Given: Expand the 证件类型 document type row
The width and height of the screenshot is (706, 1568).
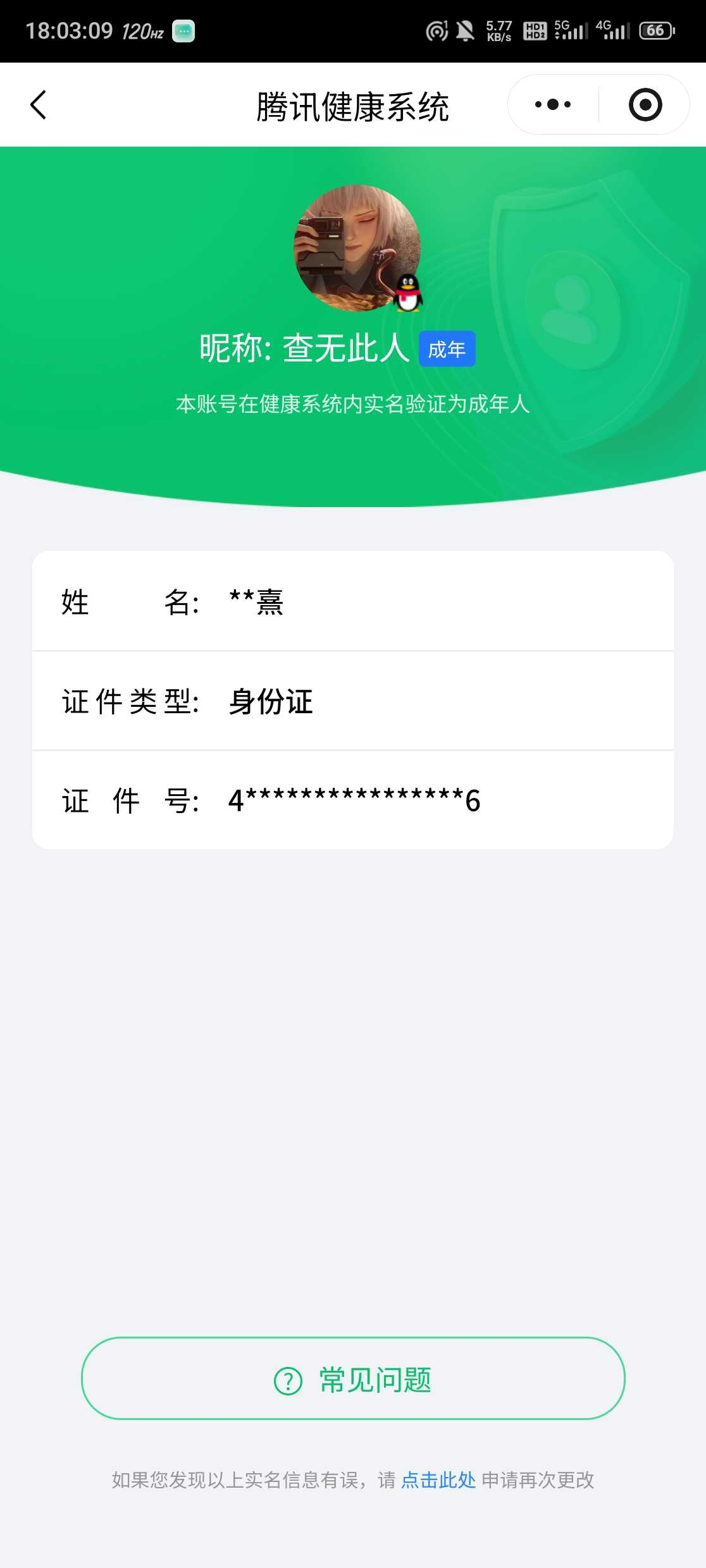Looking at the screenshot, I should [353, 701].
